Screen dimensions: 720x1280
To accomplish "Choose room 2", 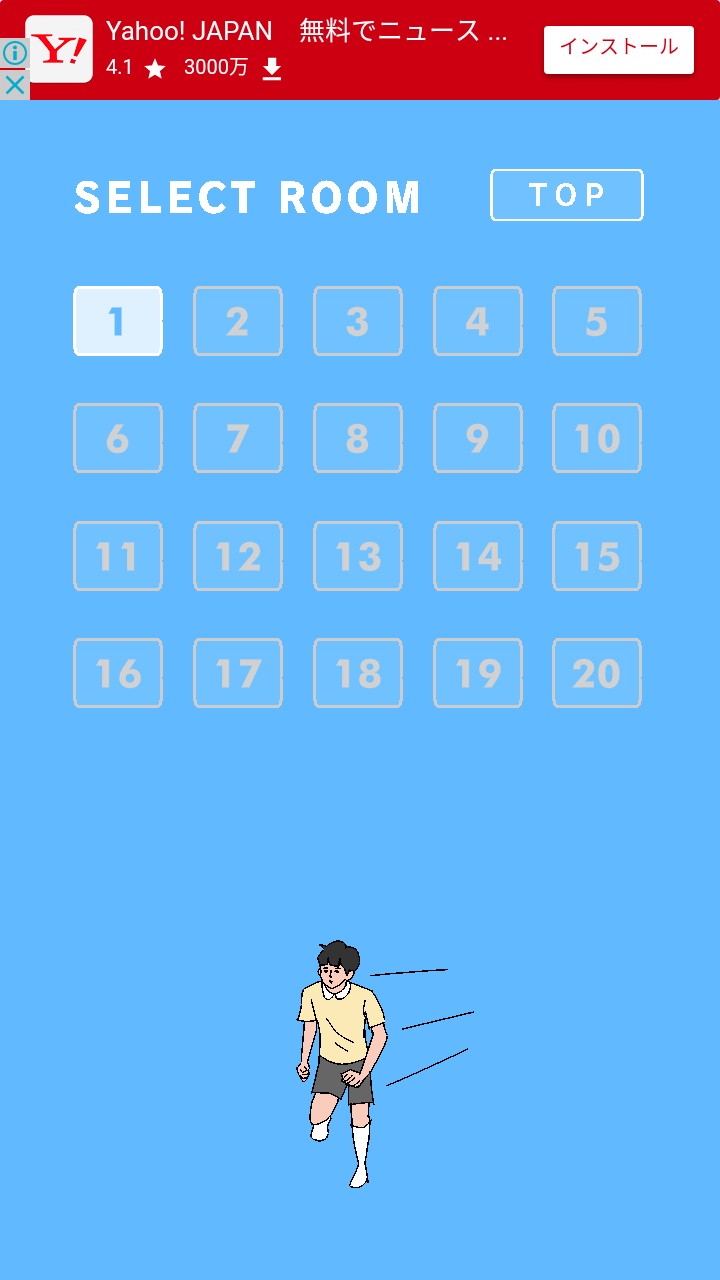I will coord(238,321).
